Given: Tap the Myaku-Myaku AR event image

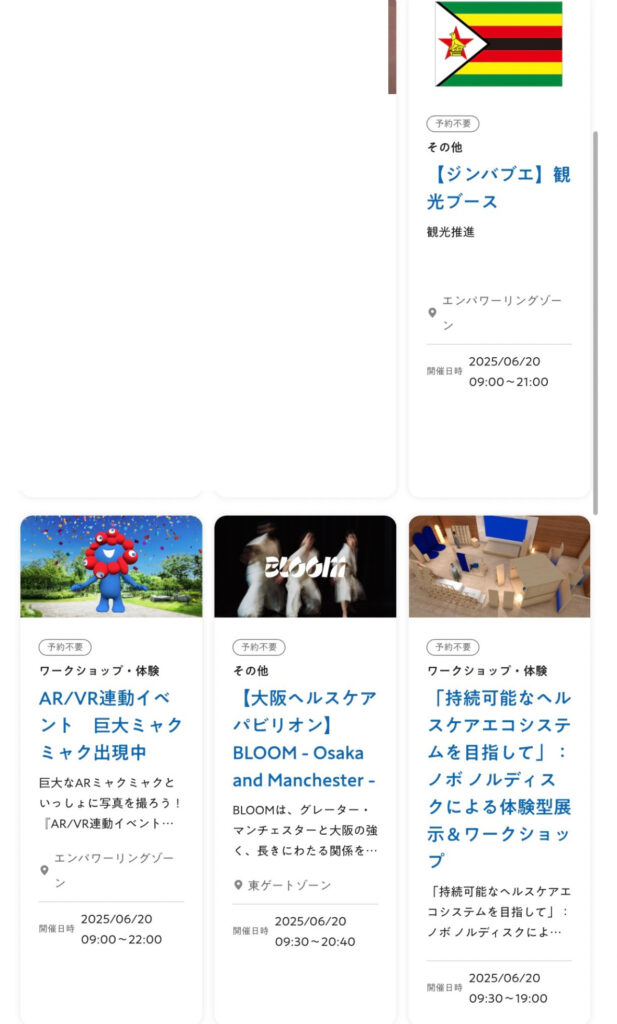Looking at the screenshot, I should pos(111,566).
